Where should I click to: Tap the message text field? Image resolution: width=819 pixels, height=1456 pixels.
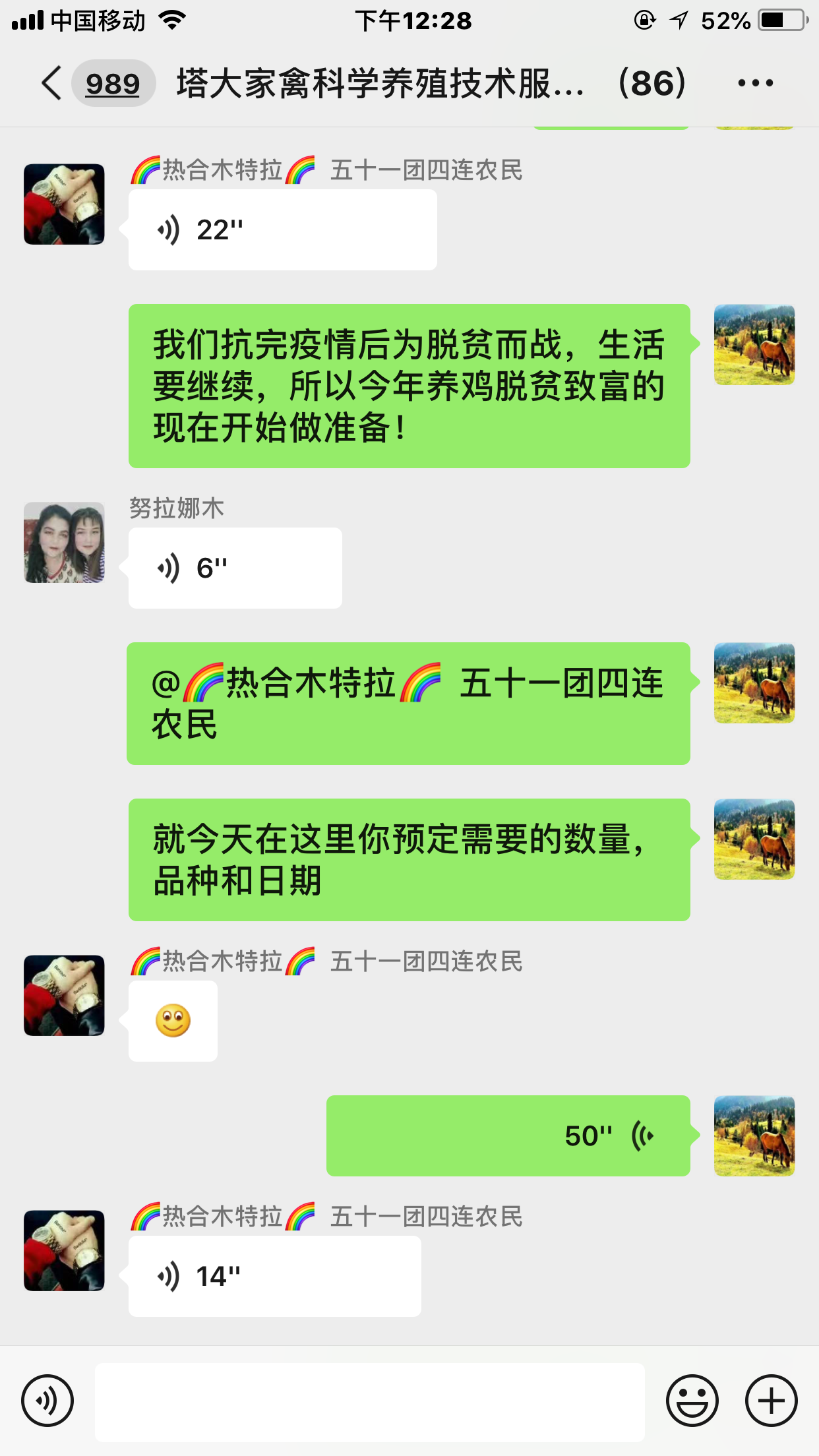(x=369, y=1402)
